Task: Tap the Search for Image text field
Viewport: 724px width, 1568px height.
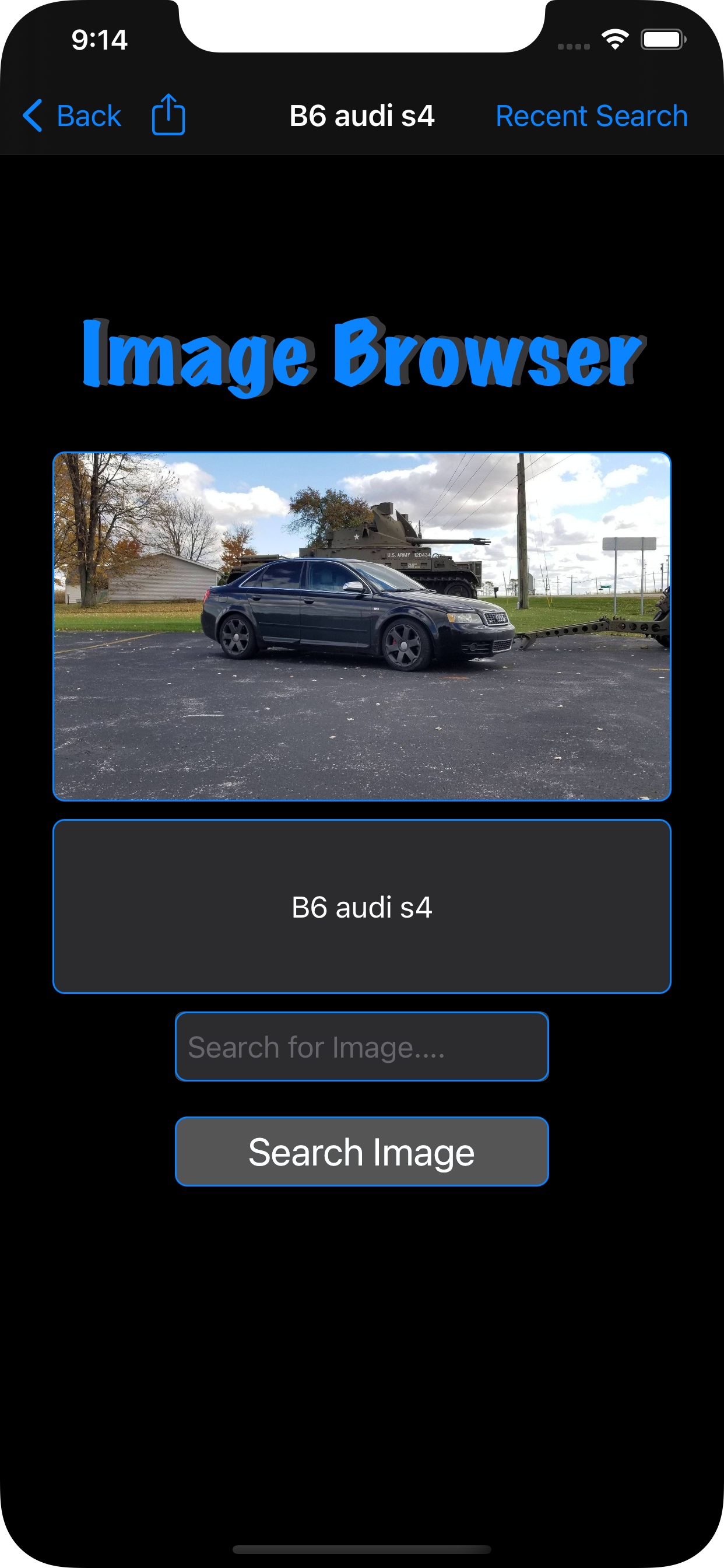Action: [361, 1046]
